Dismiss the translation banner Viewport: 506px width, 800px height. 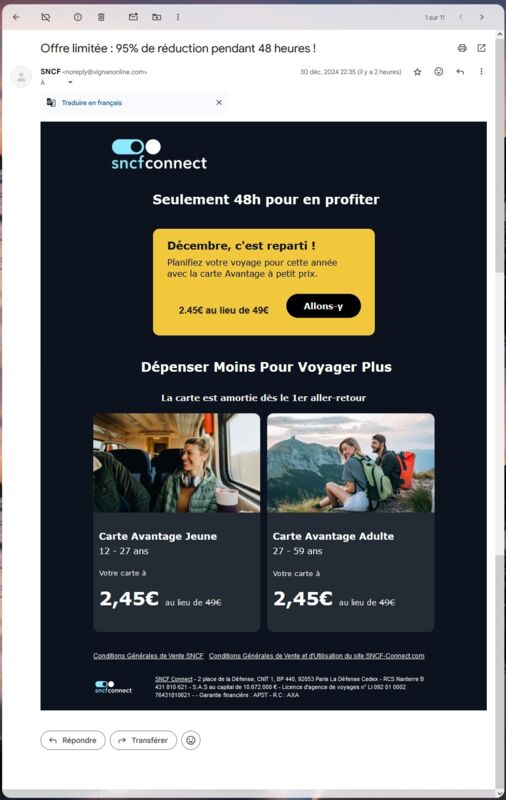pos(219,103)
